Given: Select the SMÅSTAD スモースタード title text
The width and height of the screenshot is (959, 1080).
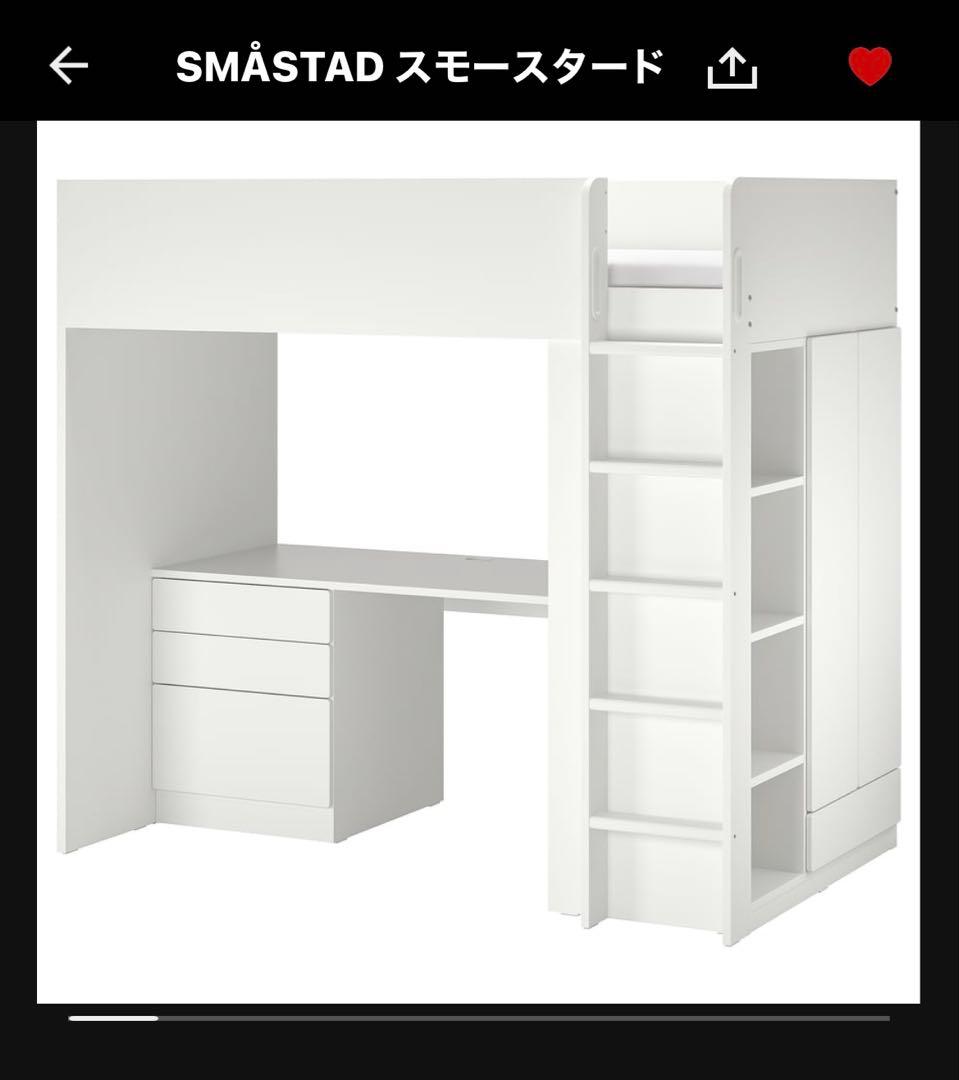Looking at the screenshot, I should click(420, 64).
